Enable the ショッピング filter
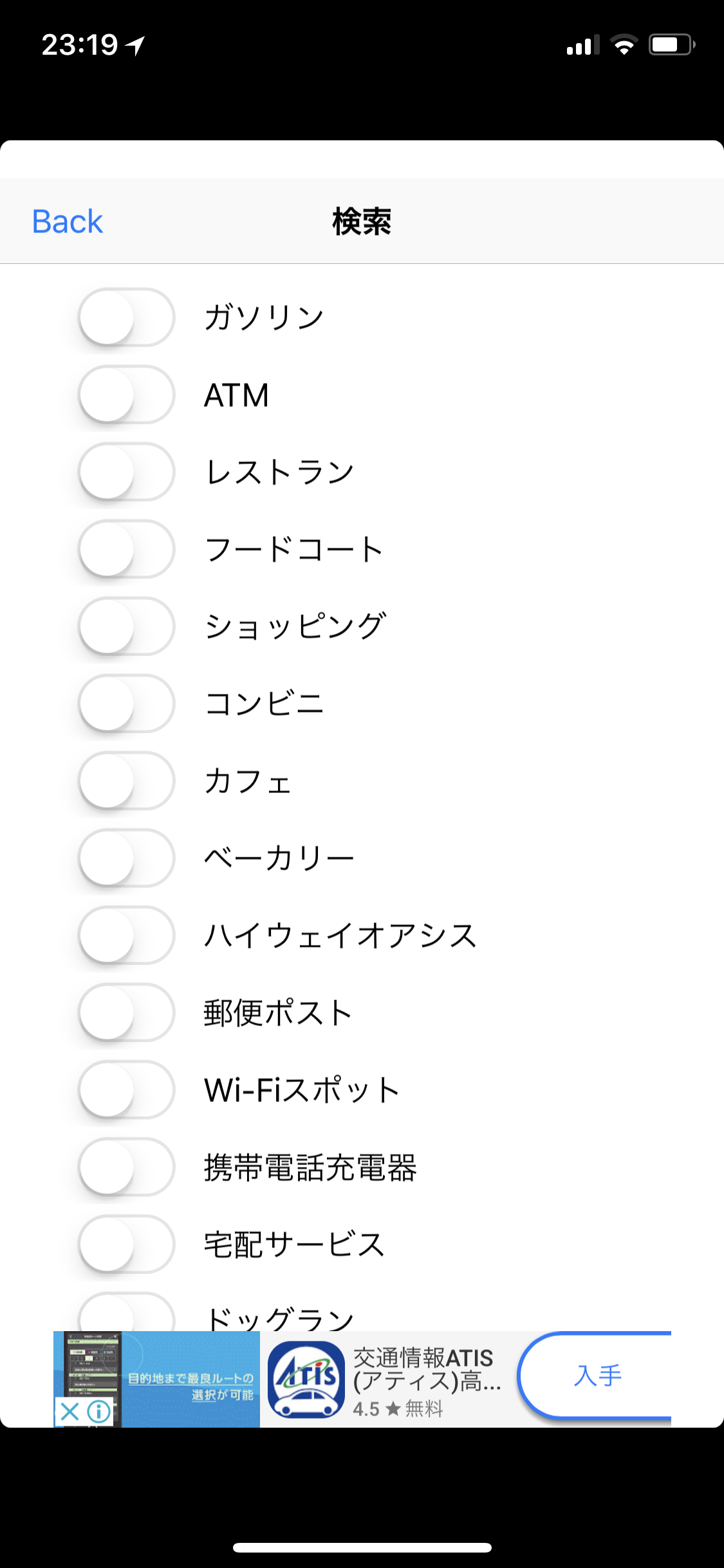 126,626
